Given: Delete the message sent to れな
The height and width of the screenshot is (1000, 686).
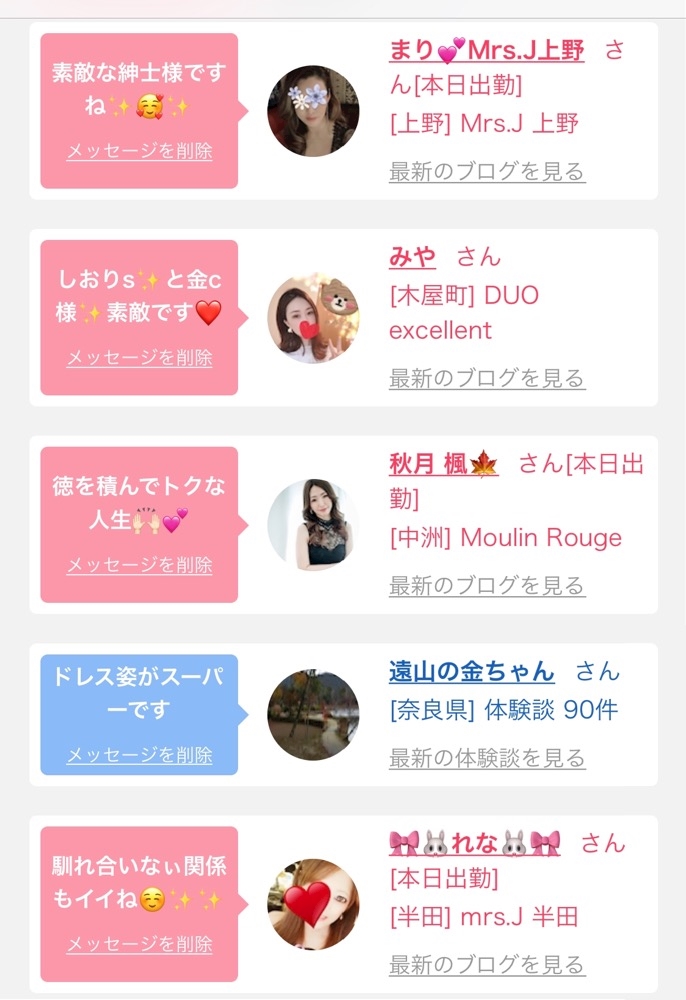Looking at the screenshot, I should click(139, 945).
